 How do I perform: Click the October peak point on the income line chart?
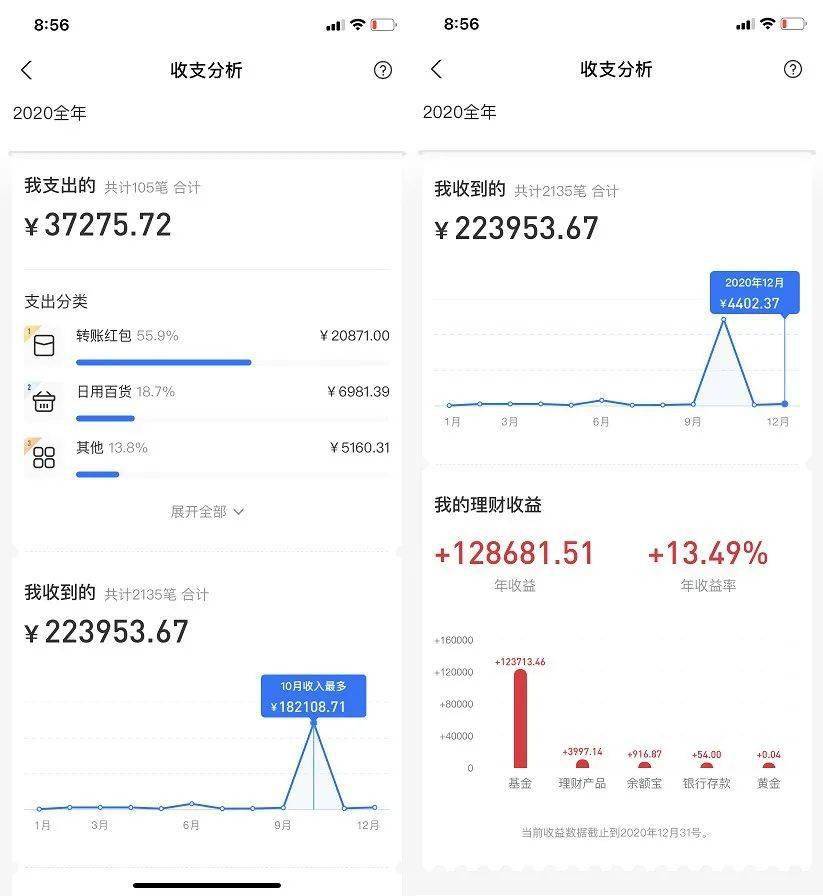coord(316,721)
